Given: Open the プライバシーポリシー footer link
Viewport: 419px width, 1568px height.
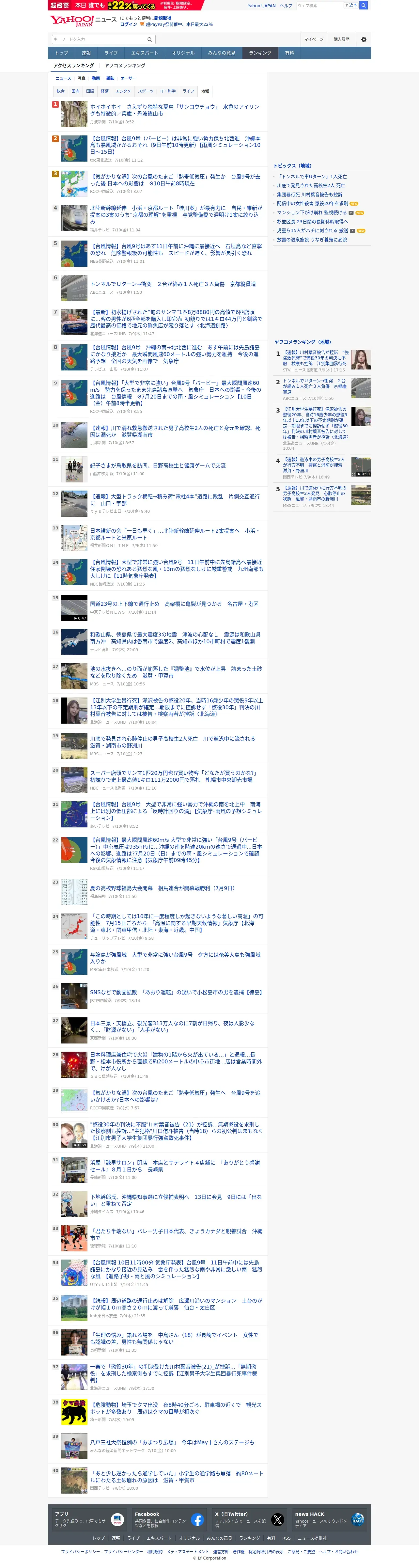Looking at the screenshot, I should (80, 1552).
